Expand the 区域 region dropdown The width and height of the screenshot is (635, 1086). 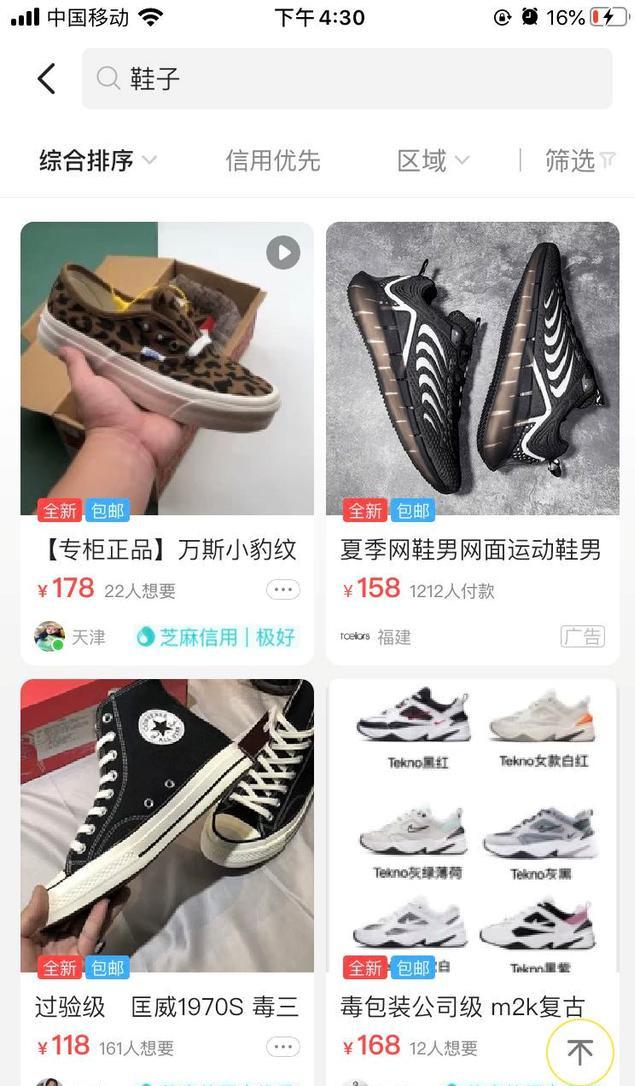(x=432, y=160)
